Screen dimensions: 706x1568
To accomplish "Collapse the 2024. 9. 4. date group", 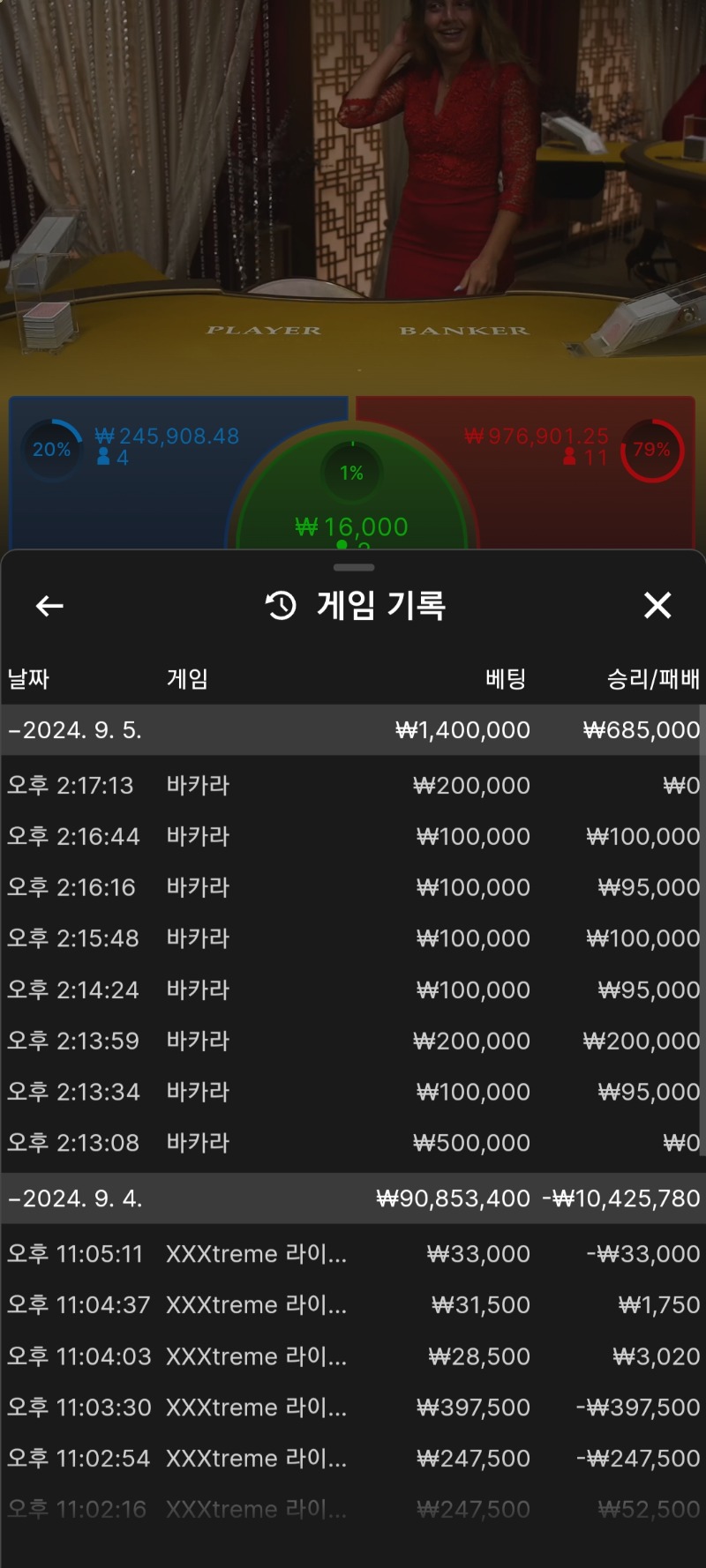I will click(353, 1198).
